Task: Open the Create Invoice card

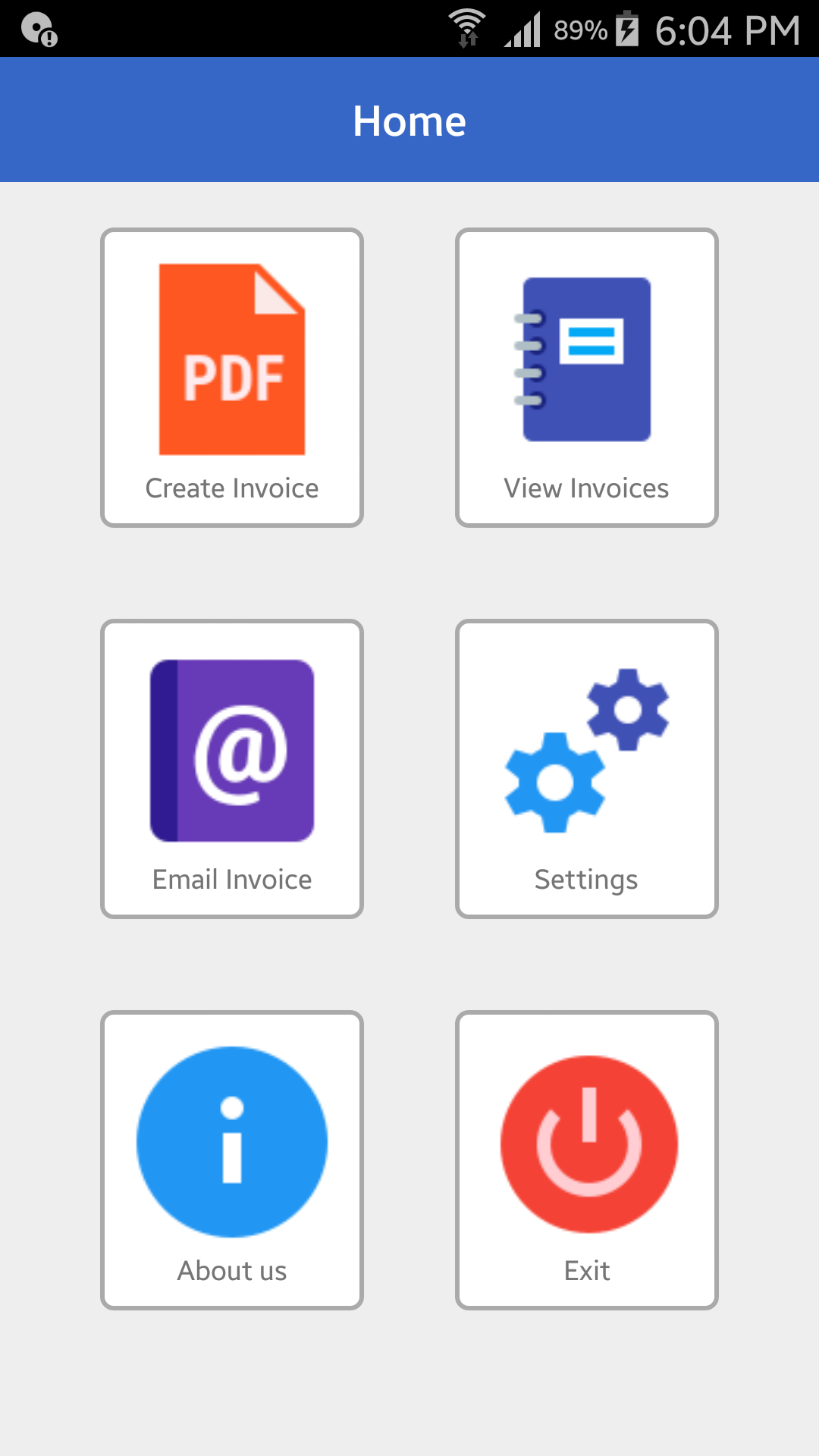Action: (x=231, y=377)
